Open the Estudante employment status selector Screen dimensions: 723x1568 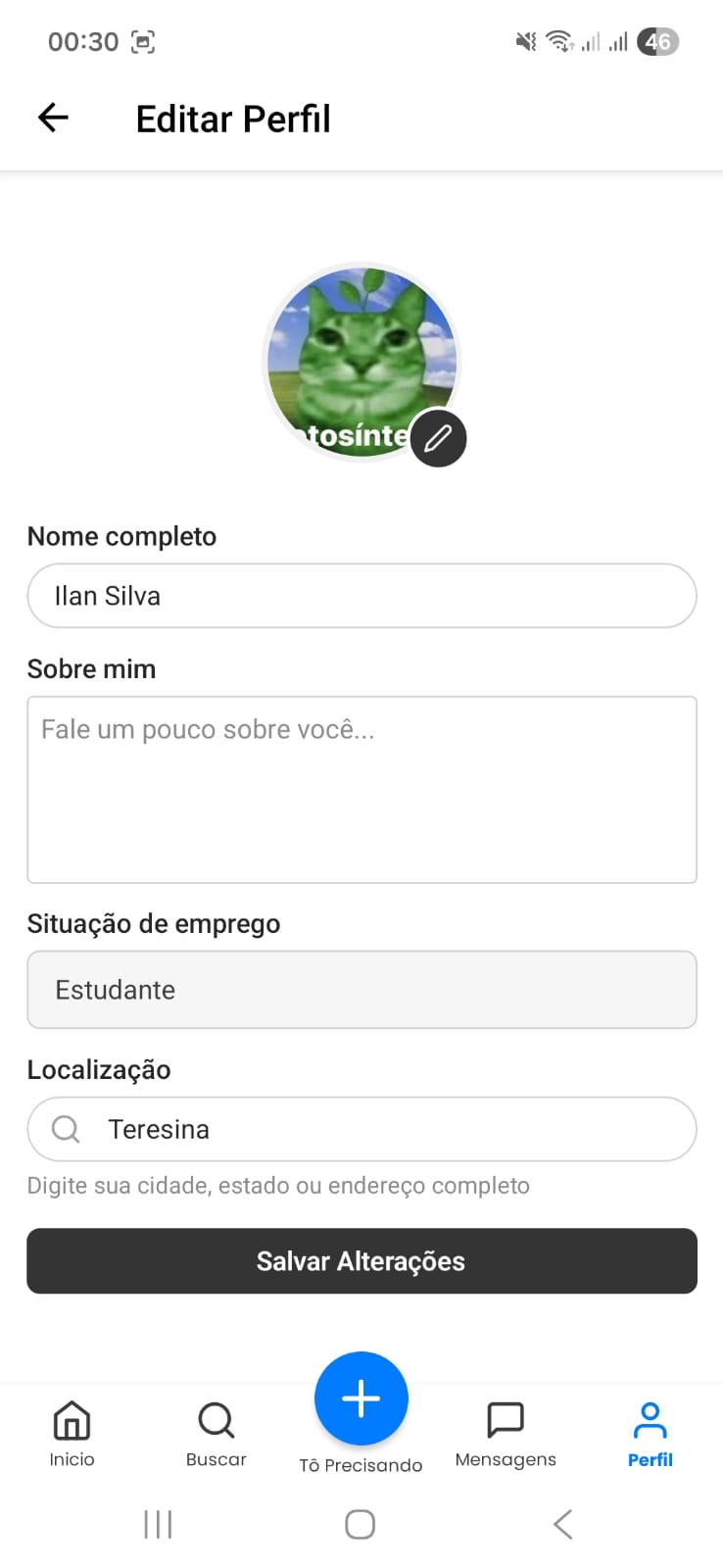click(361, 990)
